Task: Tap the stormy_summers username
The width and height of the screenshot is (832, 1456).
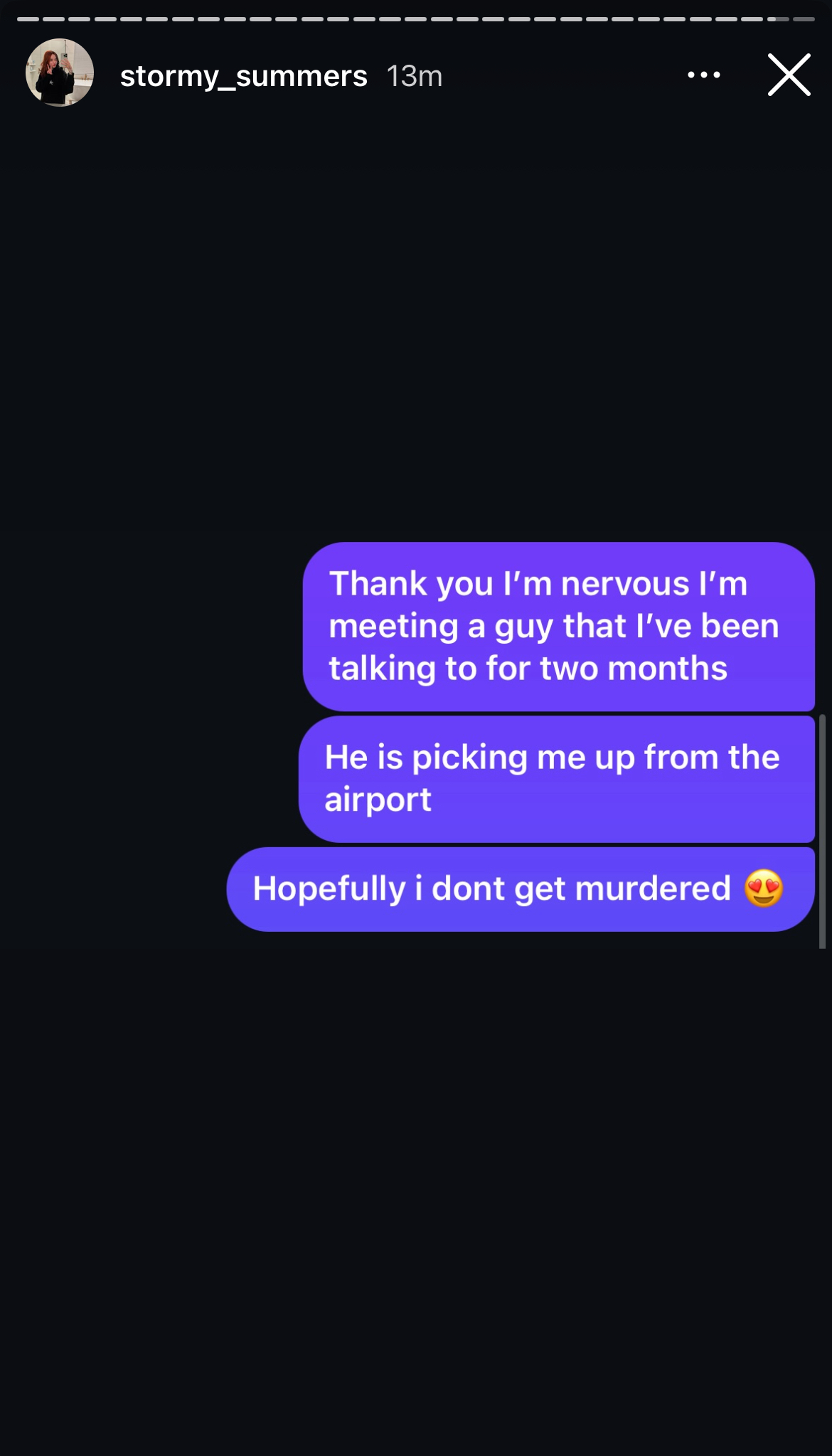Action: (x=244, y=76)
